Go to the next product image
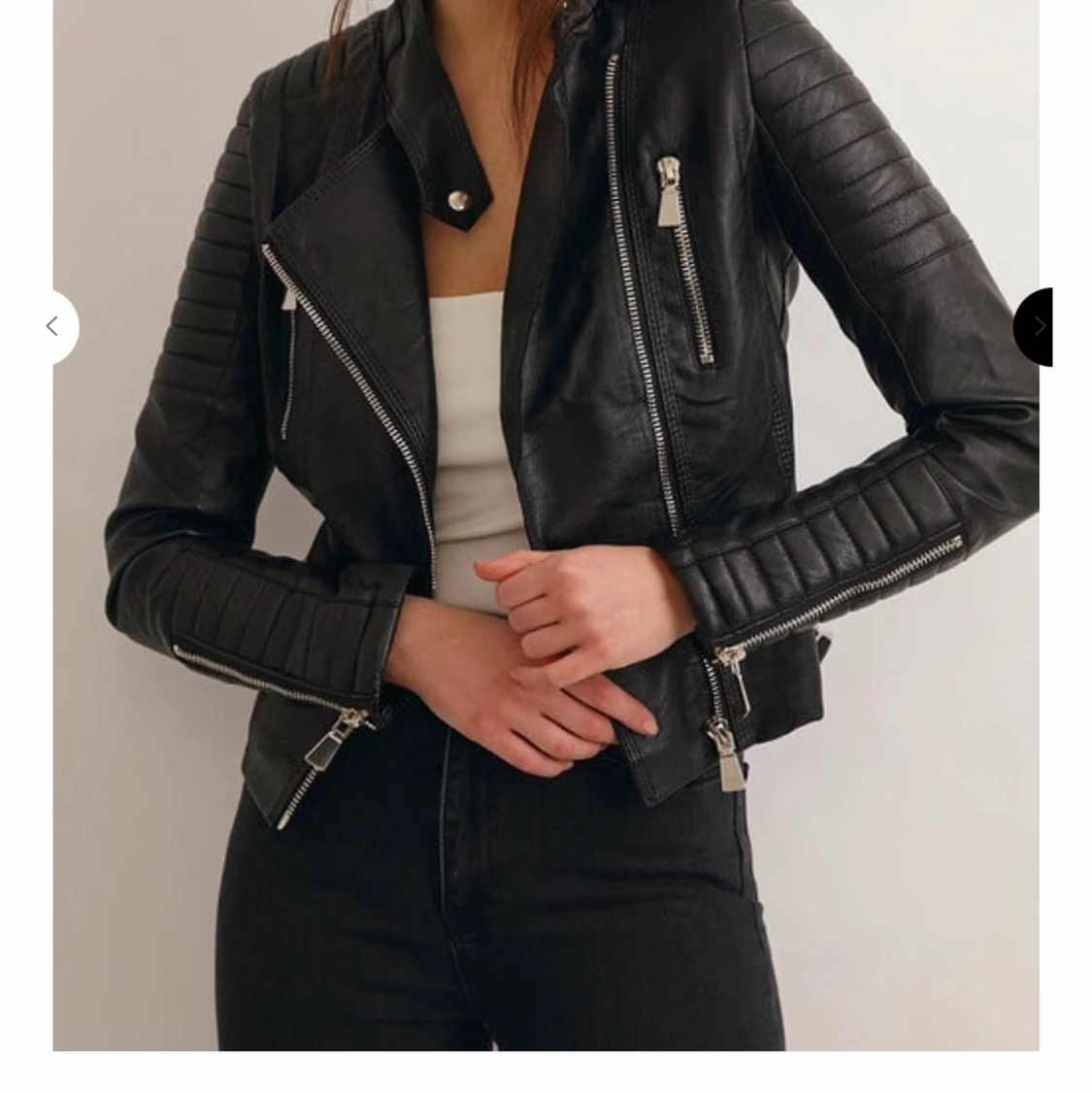1092x1093 pixels. (x=1037, y=327)
